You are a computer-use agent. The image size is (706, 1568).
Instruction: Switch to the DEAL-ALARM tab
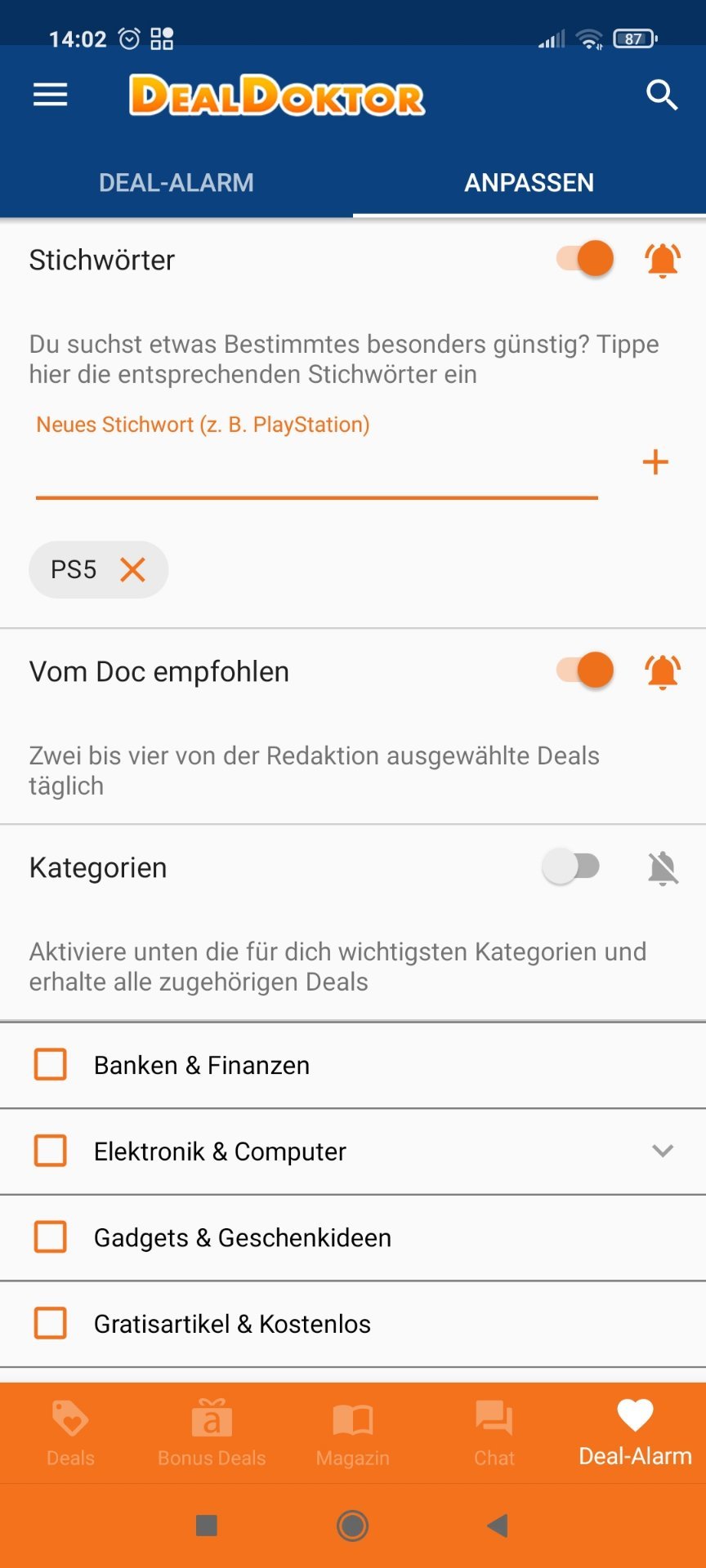click(176, 182)
